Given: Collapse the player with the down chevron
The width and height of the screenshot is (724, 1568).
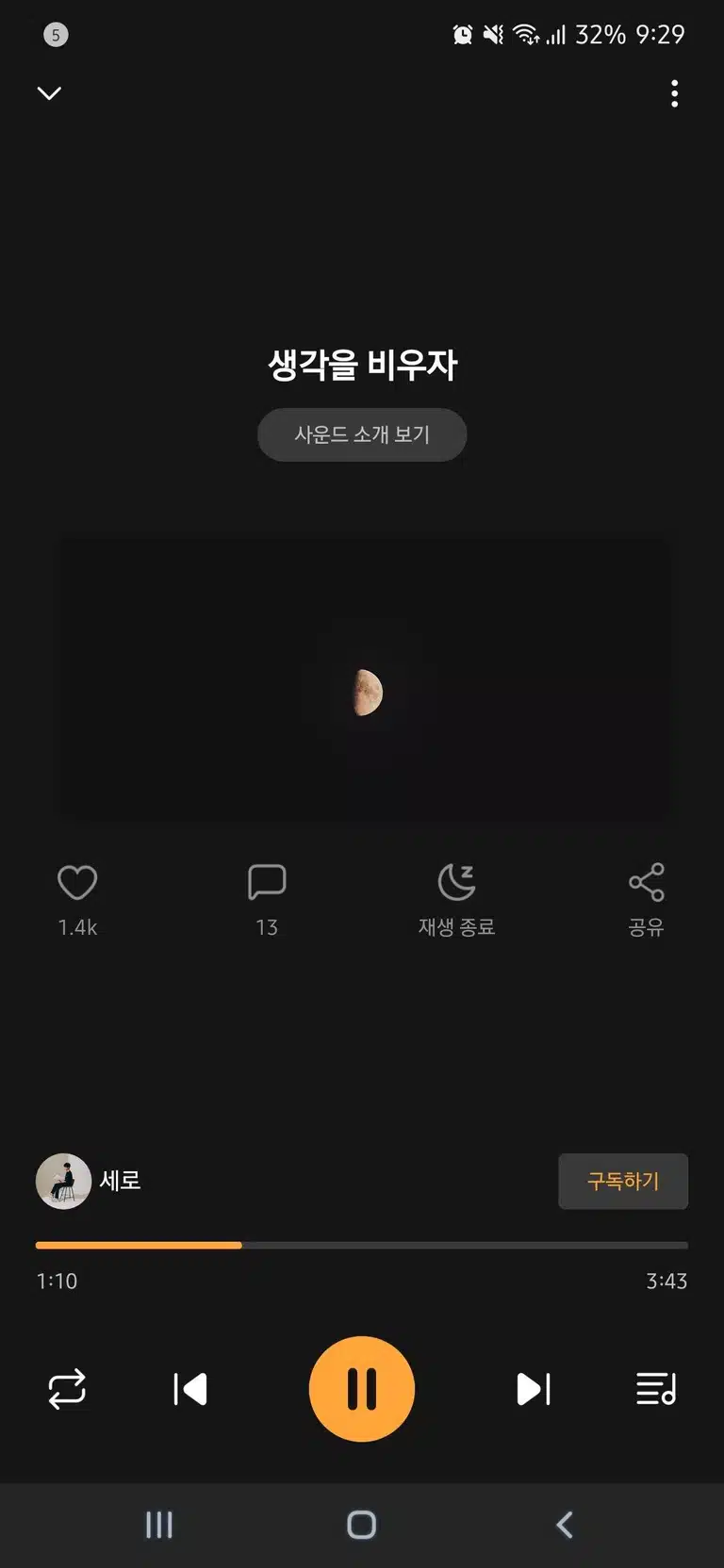Looking at the screenshot, I should [49, 93].
